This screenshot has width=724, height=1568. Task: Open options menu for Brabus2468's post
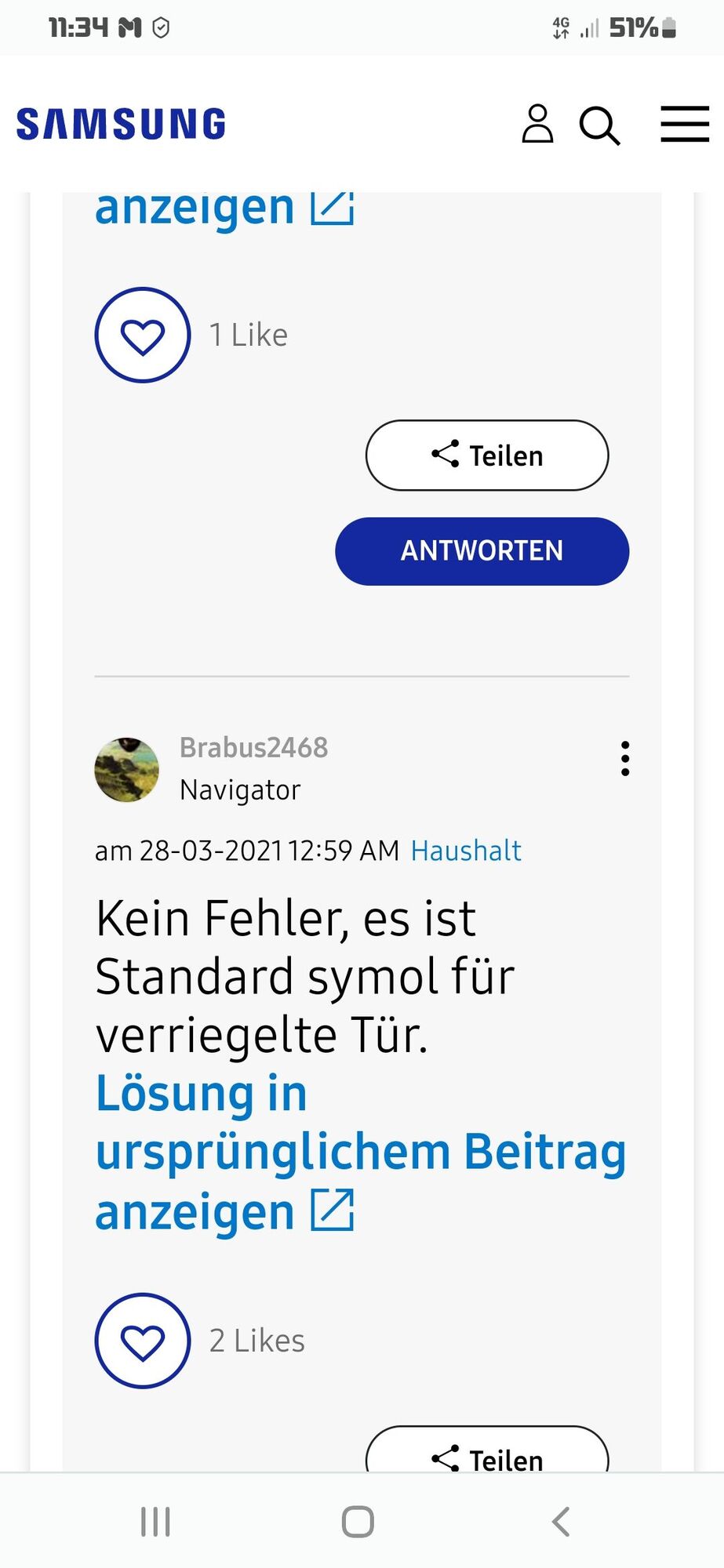point(624,759)
